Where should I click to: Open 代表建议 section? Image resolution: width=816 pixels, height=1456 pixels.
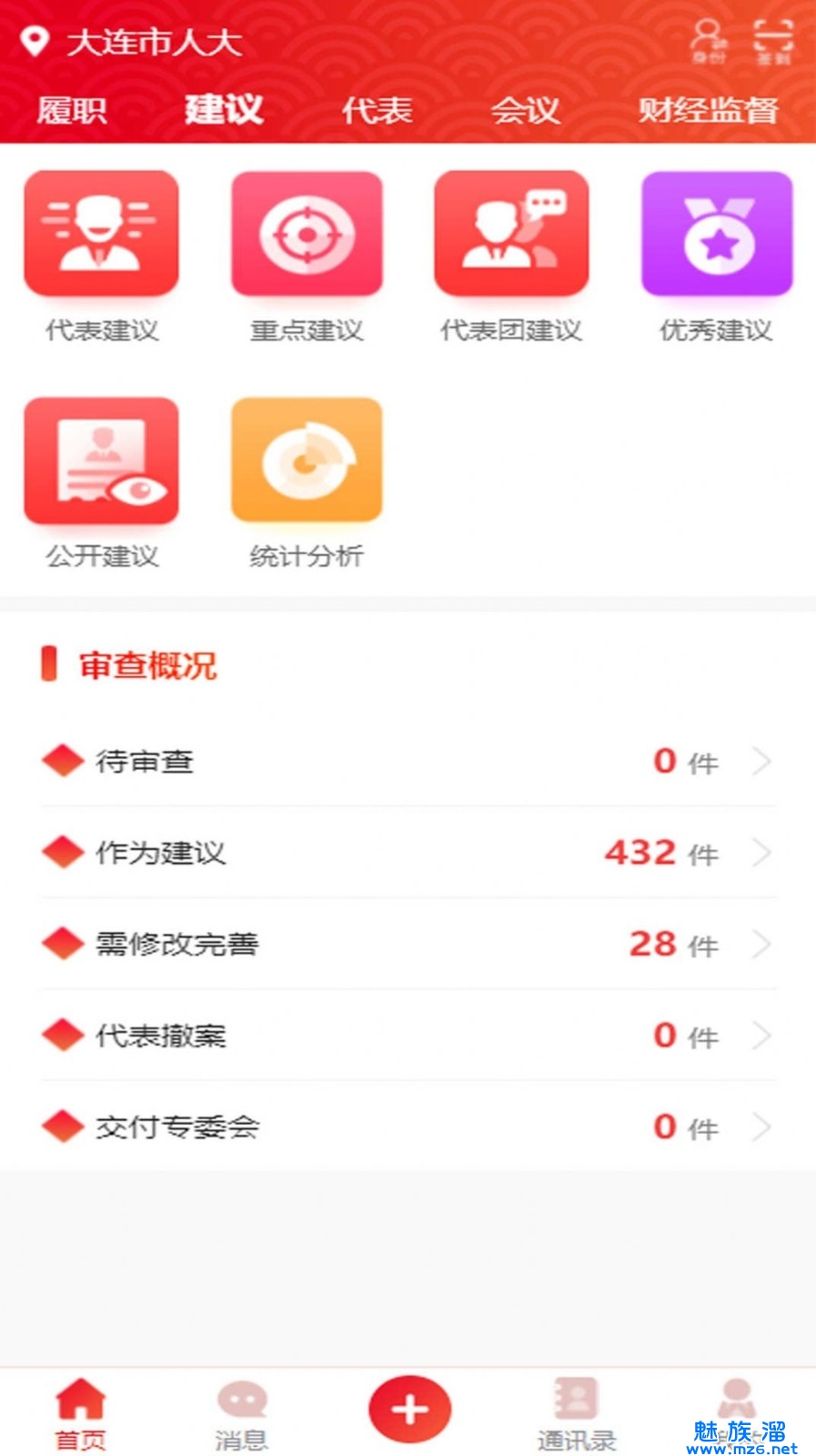coord(102,256)
